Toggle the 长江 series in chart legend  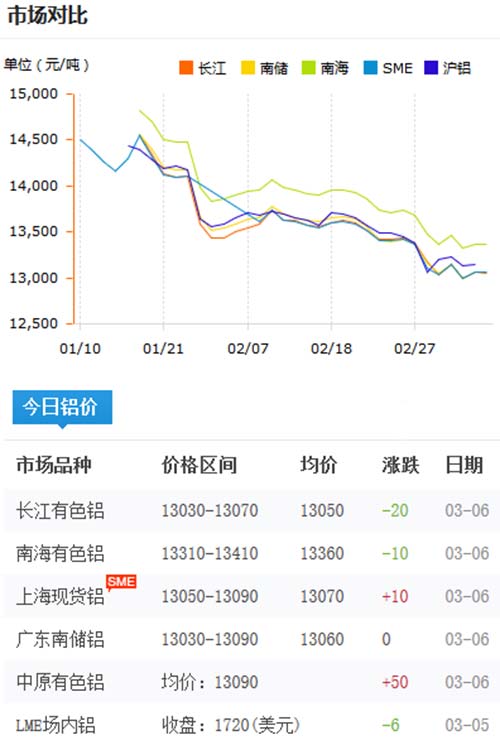click(202, 68)
